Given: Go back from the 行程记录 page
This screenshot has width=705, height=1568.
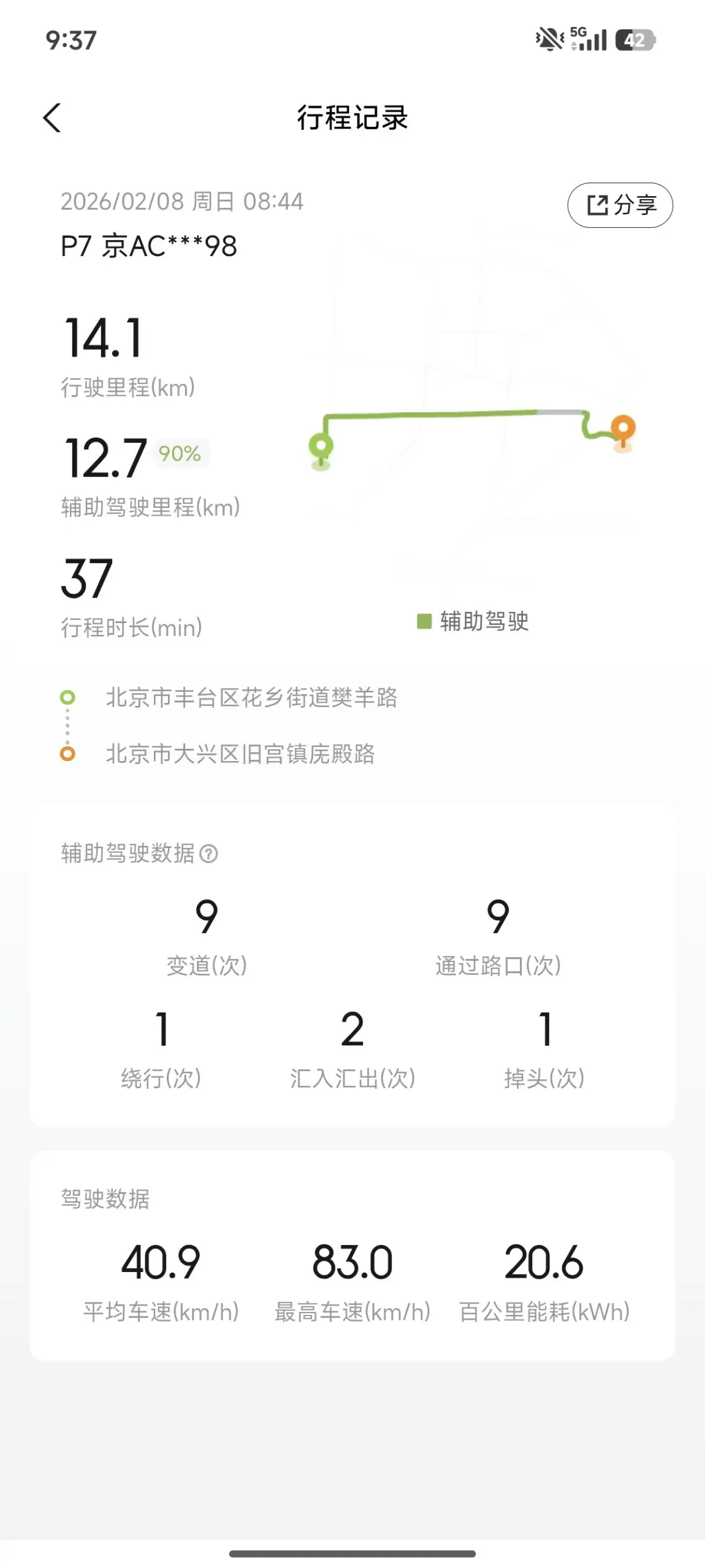Looking at the screenshot, I should point(53,118).
